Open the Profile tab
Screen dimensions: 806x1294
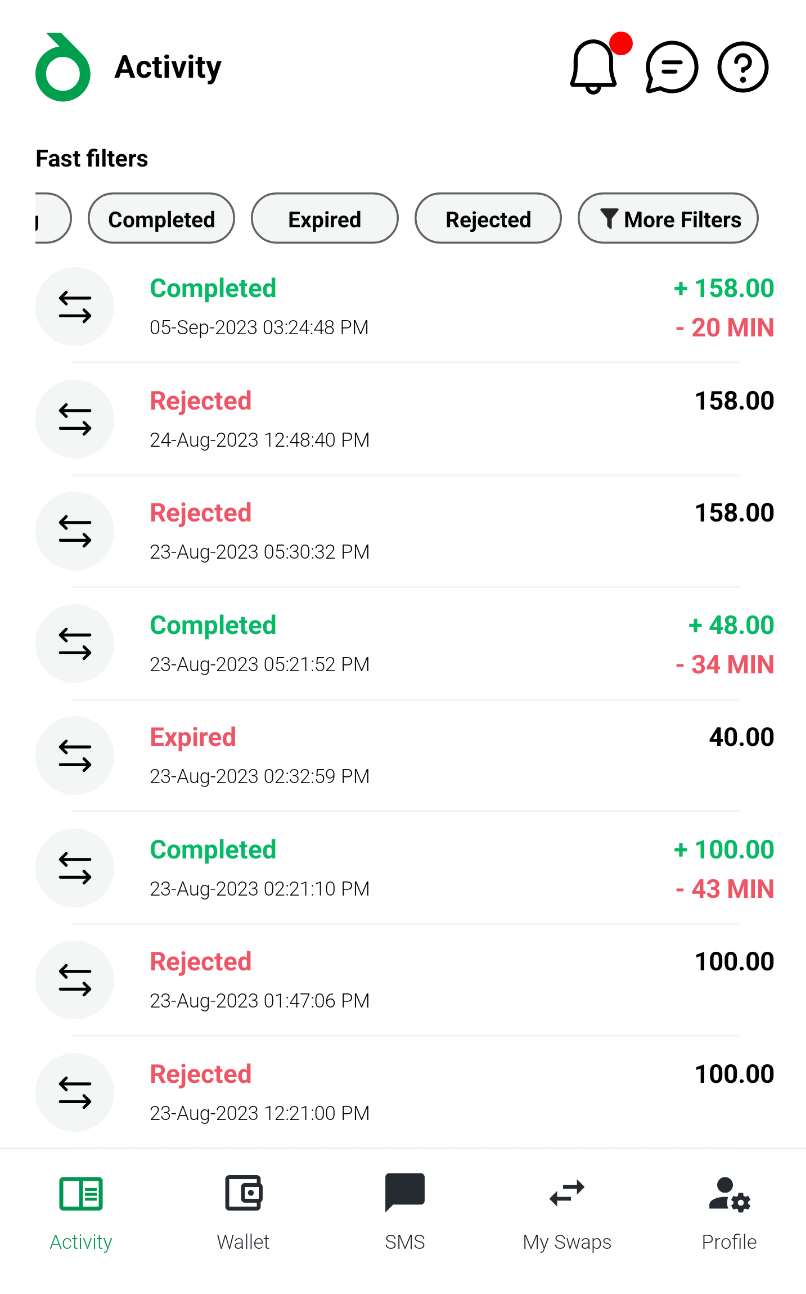click(x=729, y=1213)
